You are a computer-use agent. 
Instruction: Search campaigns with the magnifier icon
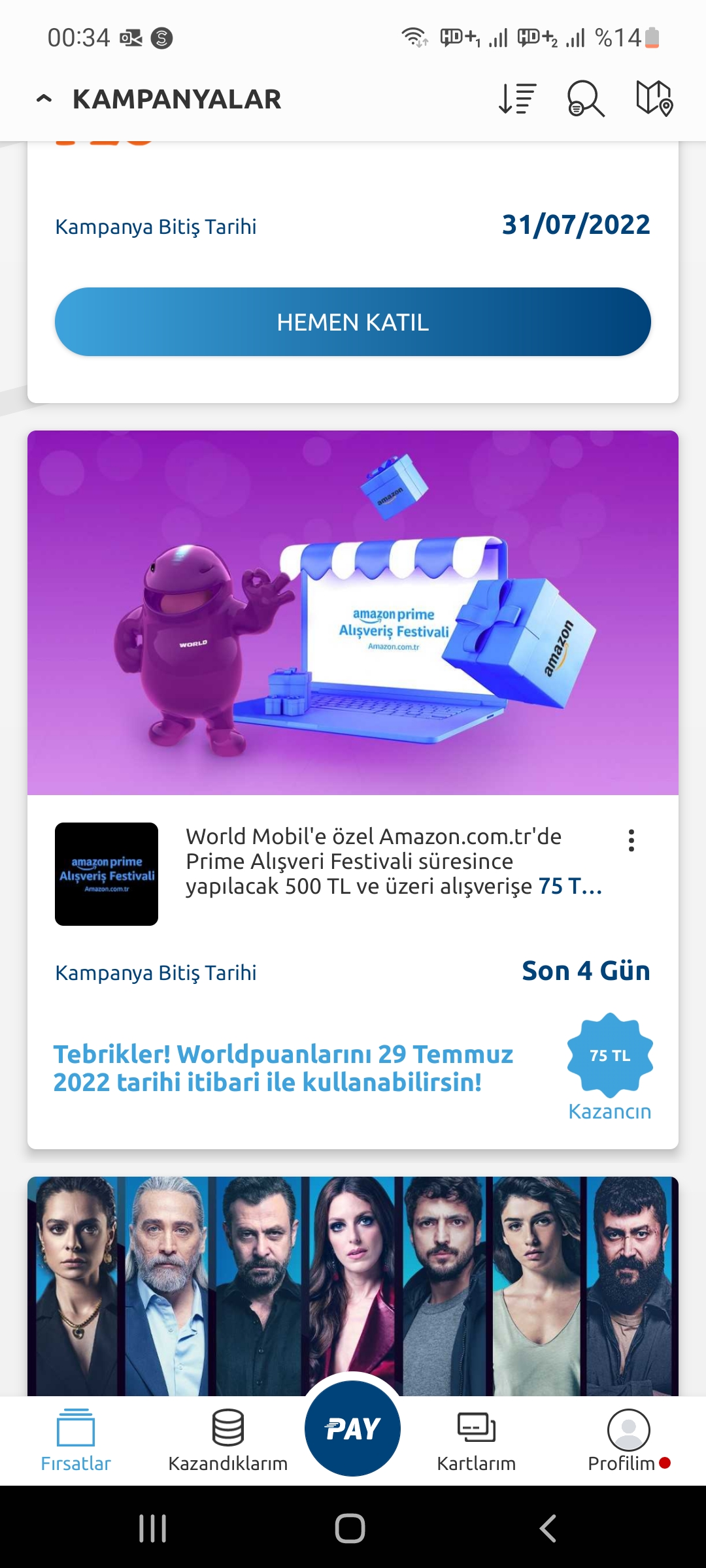click(x=585, y=99)
